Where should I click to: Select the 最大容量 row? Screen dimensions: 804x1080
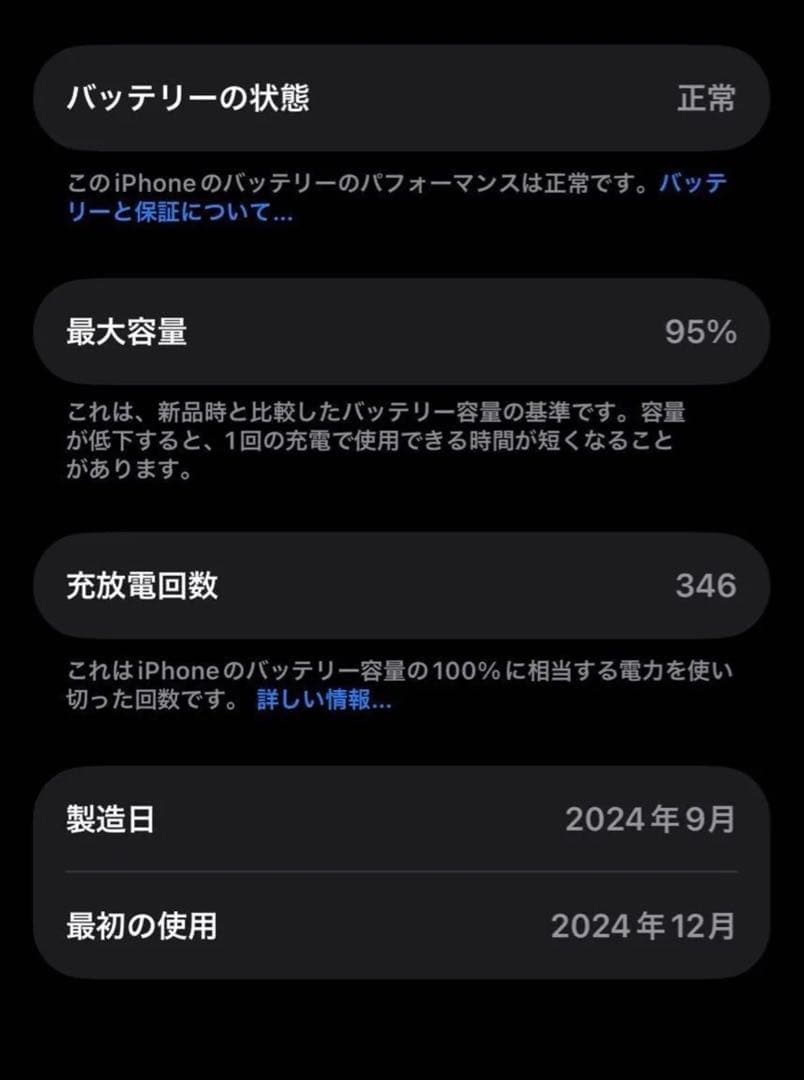[x=400, y=332]
